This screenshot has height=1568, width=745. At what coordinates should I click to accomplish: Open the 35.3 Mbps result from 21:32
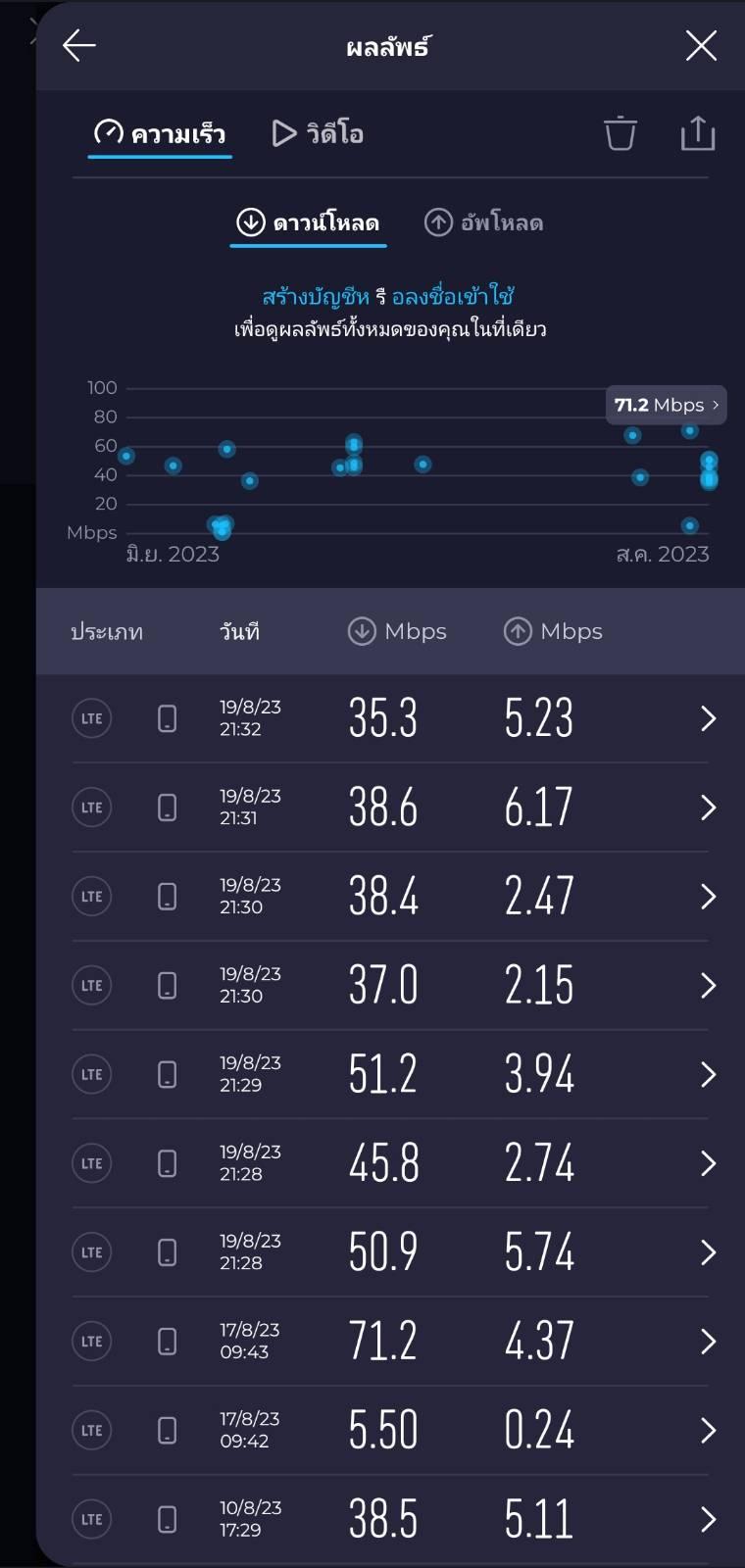pos(390,718)
